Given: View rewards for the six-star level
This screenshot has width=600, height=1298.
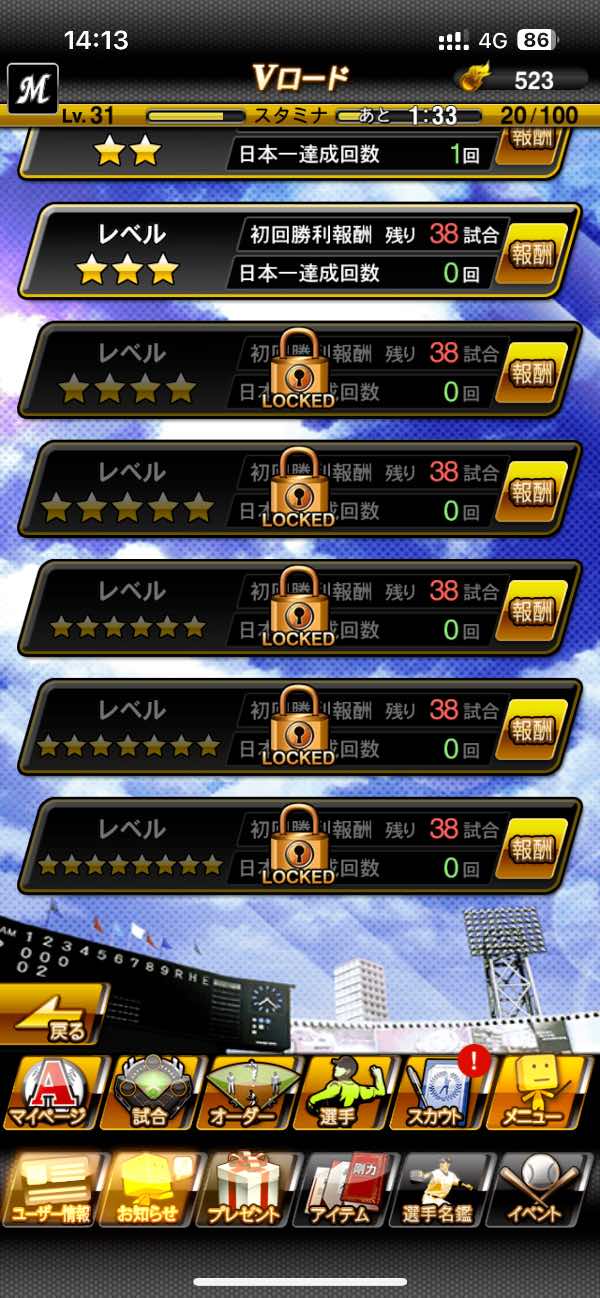Looking at the screenshot, I should pyautogui.click(x=537, y=611).
